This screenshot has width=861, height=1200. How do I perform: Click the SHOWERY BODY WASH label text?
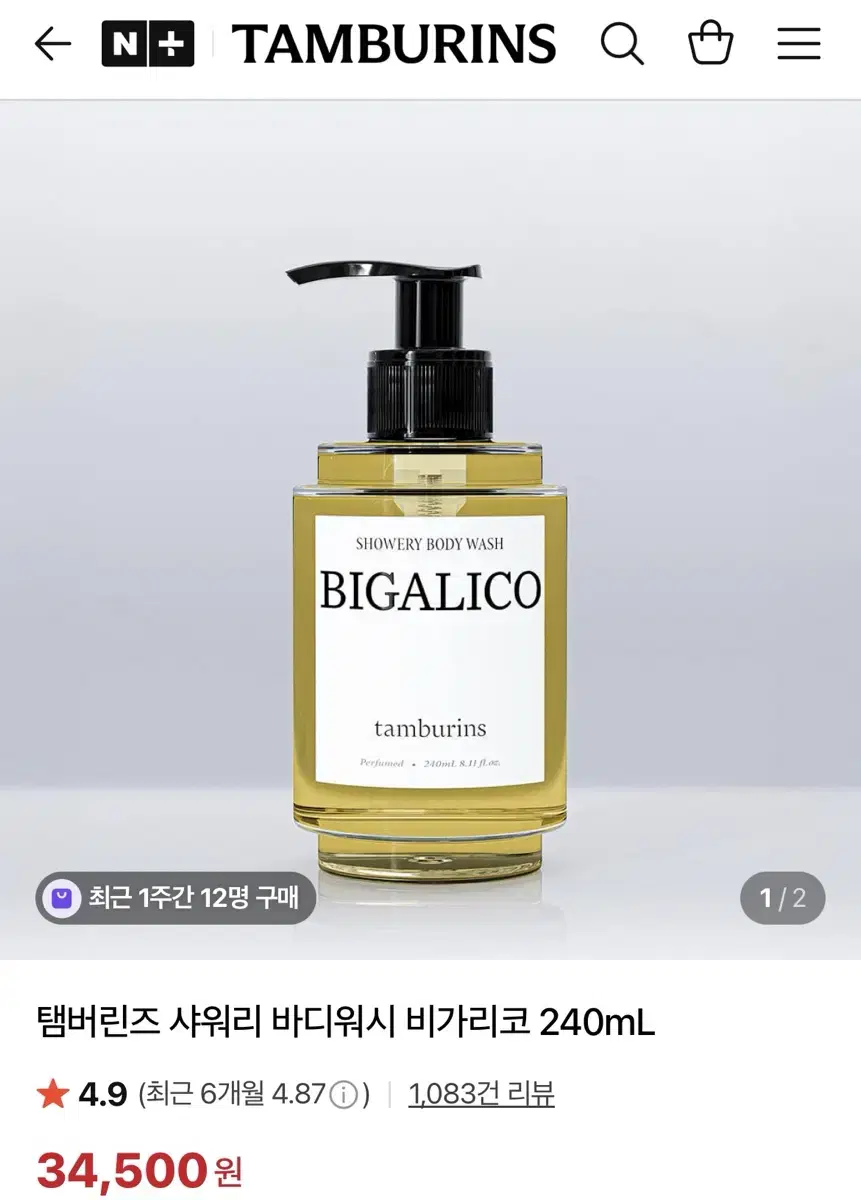[x=430, y=541]
